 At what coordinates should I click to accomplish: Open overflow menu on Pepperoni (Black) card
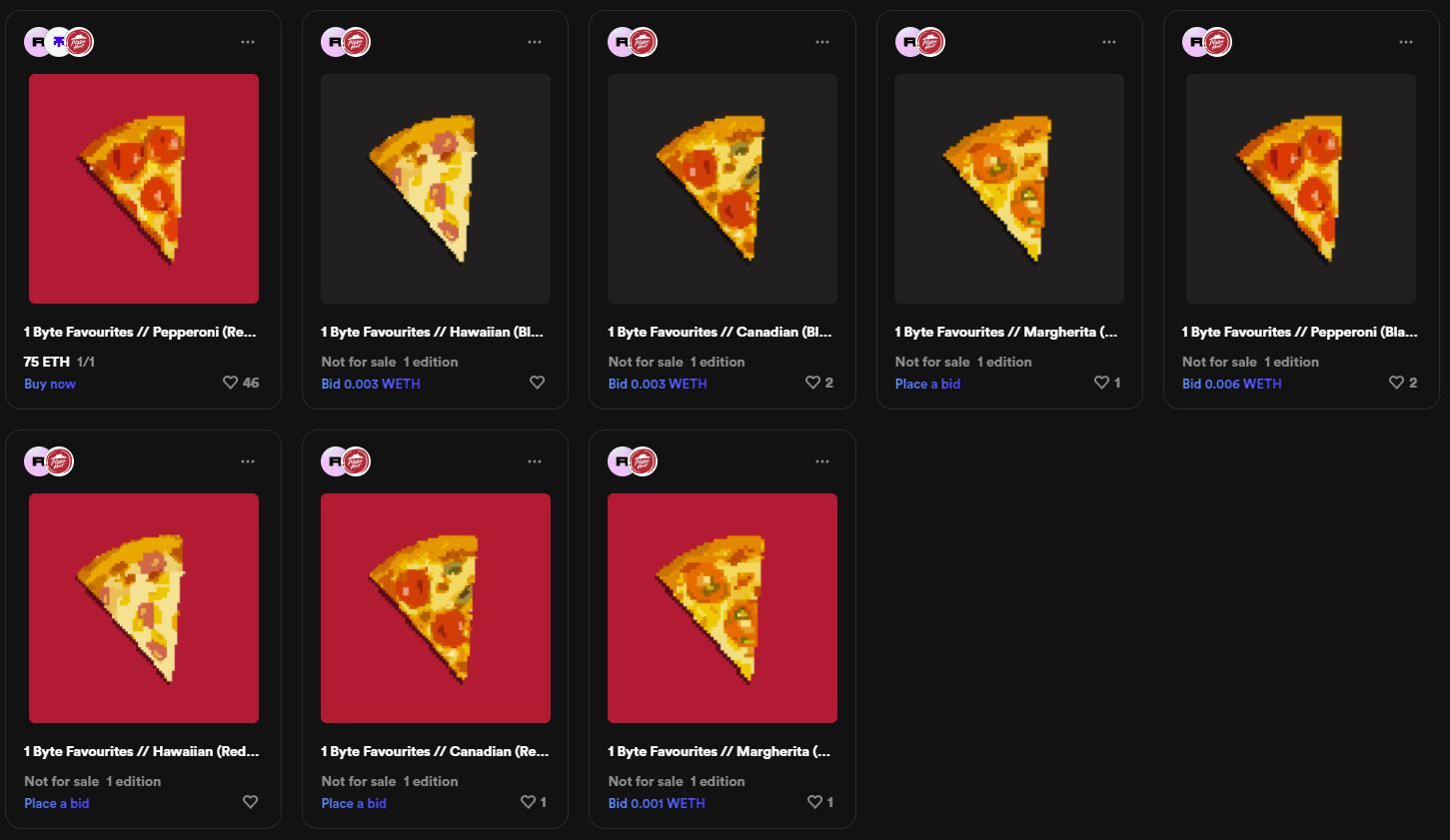coord(1406,42)
